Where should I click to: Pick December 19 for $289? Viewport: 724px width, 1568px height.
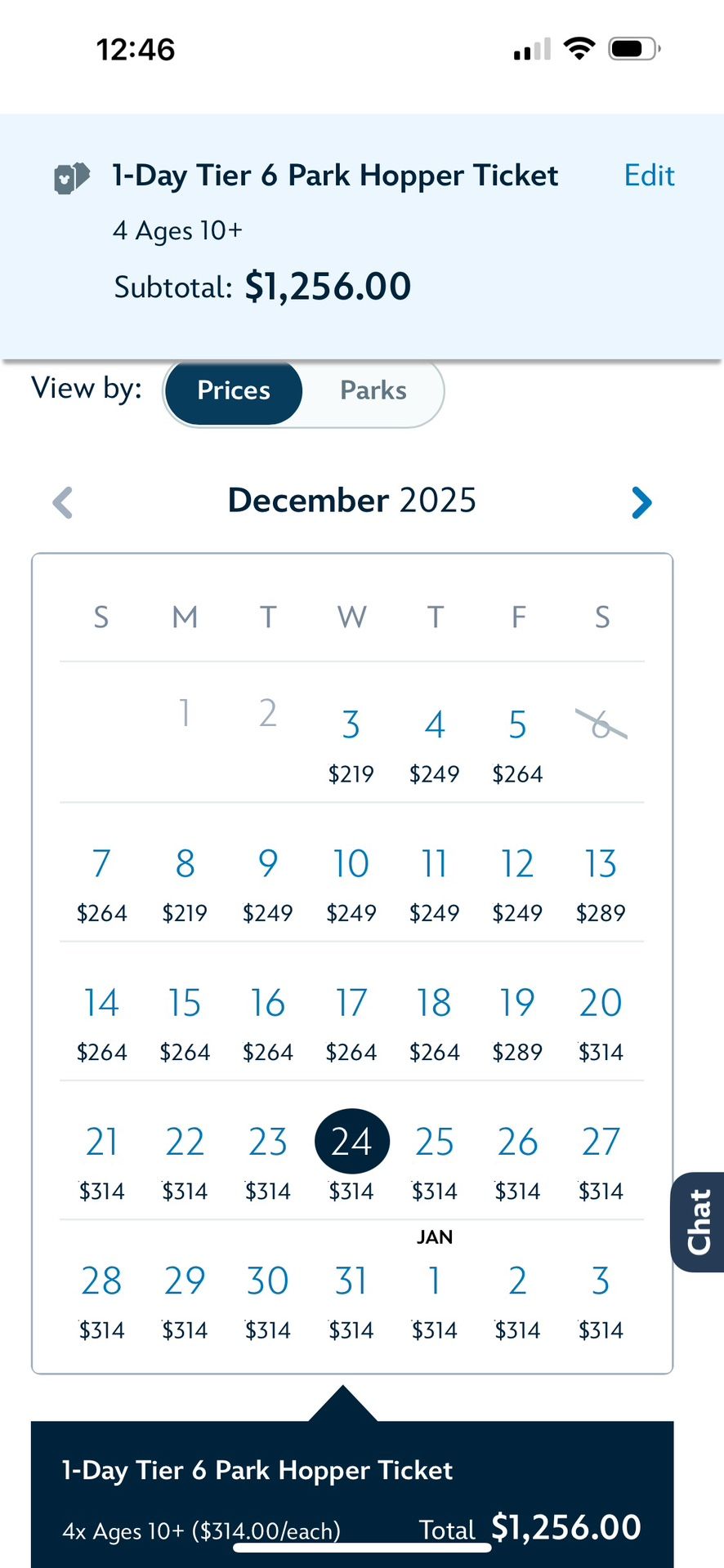517,1017
